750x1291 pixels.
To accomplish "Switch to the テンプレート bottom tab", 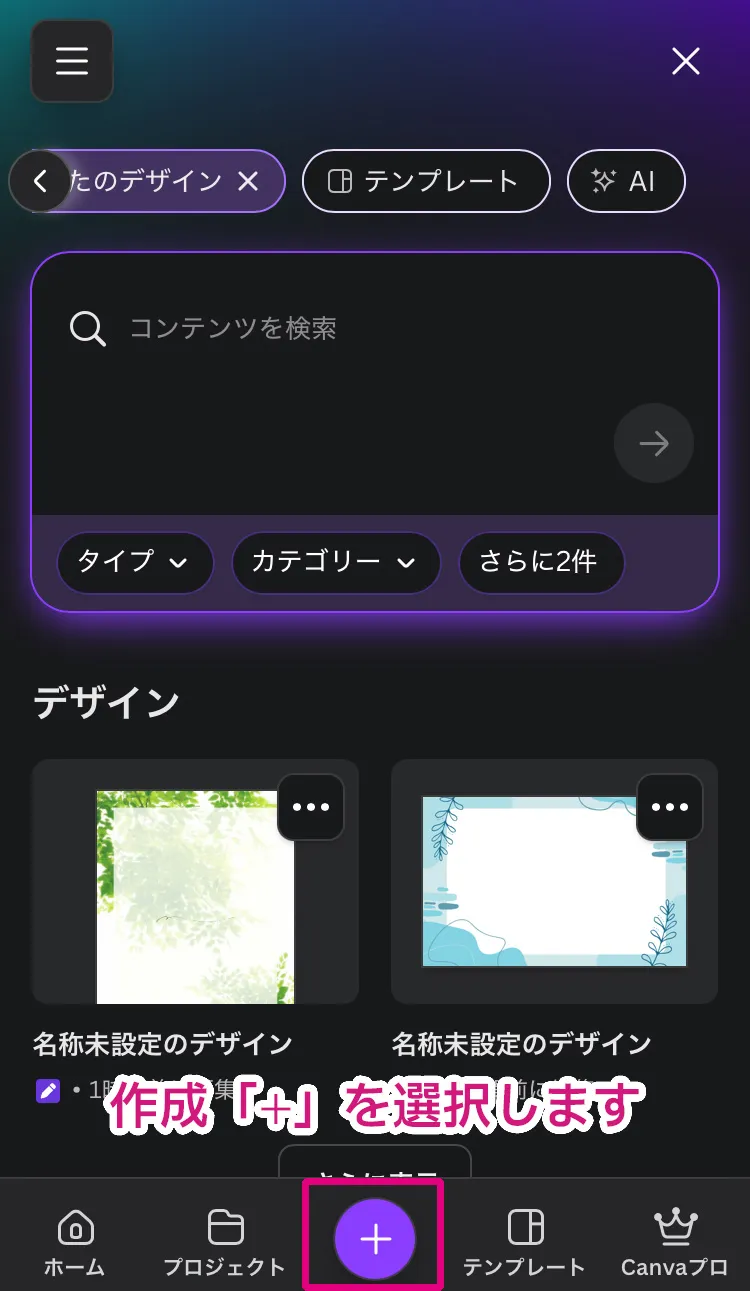I will pyautogui.click(x=525, y=1241).
